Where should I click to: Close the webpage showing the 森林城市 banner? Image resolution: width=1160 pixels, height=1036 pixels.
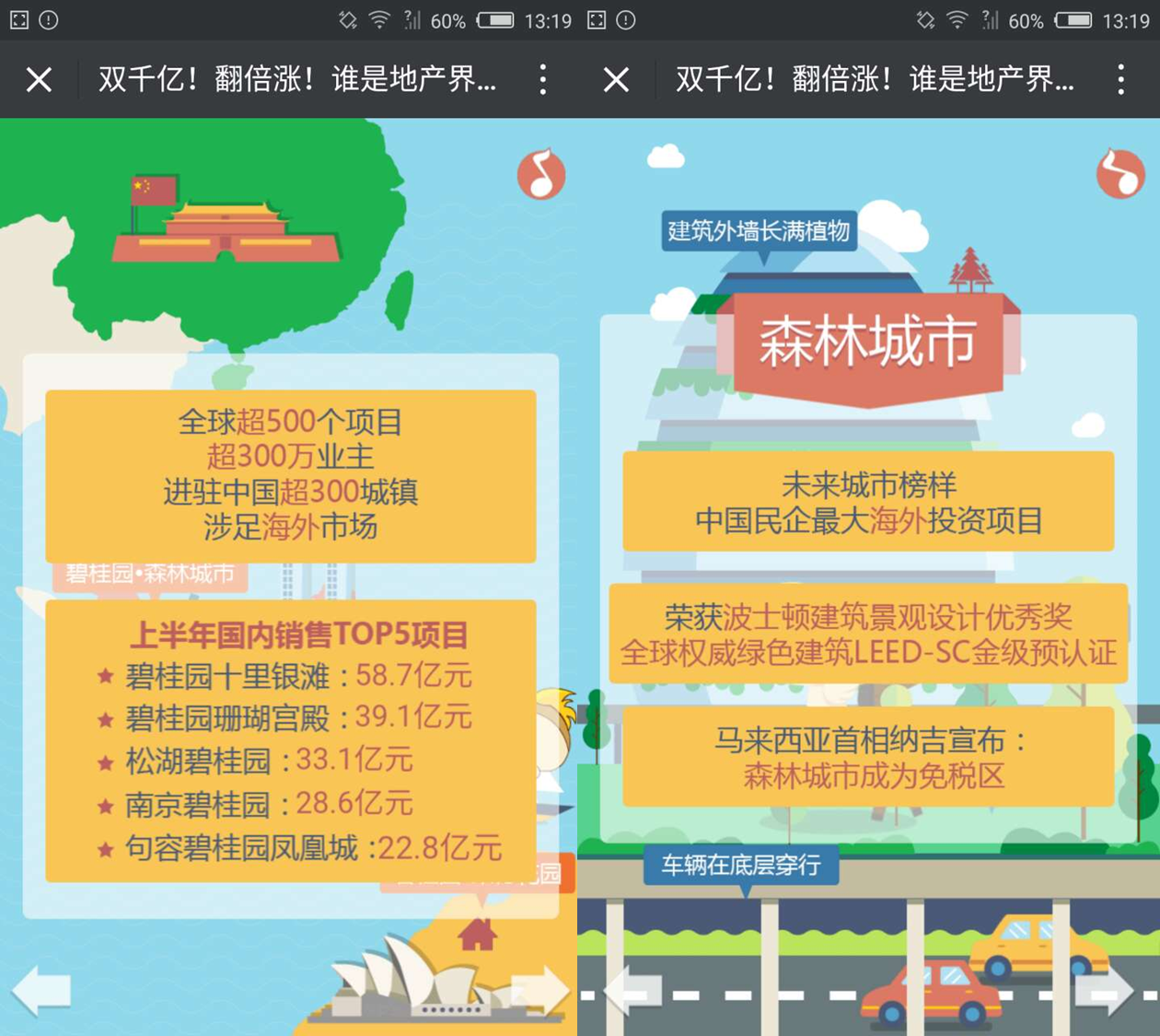[616, 80]
